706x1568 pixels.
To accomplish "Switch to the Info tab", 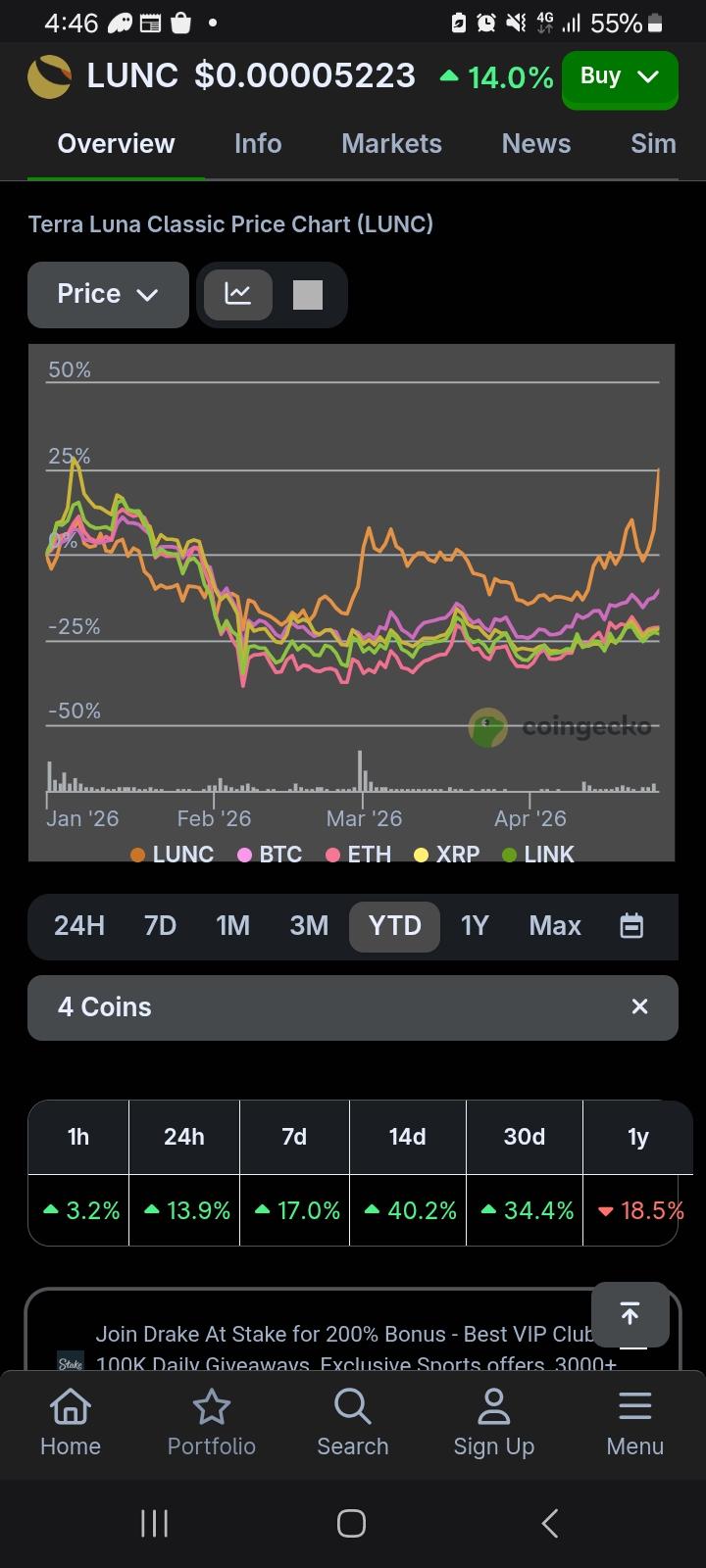I will [x=258, y=144].
